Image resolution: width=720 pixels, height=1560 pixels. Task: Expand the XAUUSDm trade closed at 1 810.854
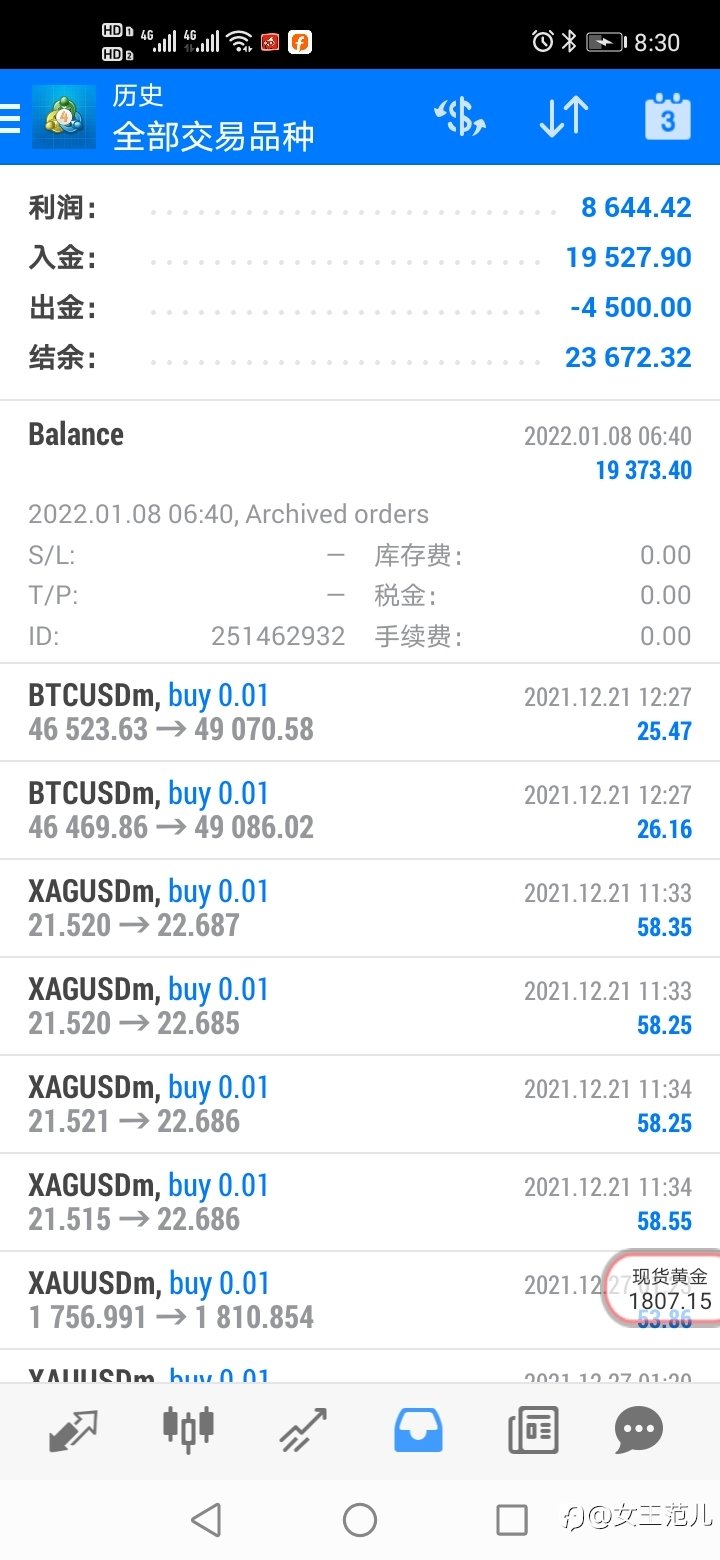point(300,1300)
